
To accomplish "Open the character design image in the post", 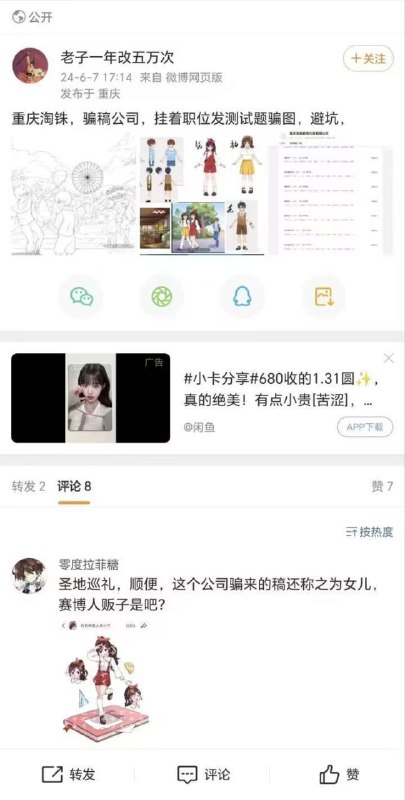I will (x=202, y=193).
